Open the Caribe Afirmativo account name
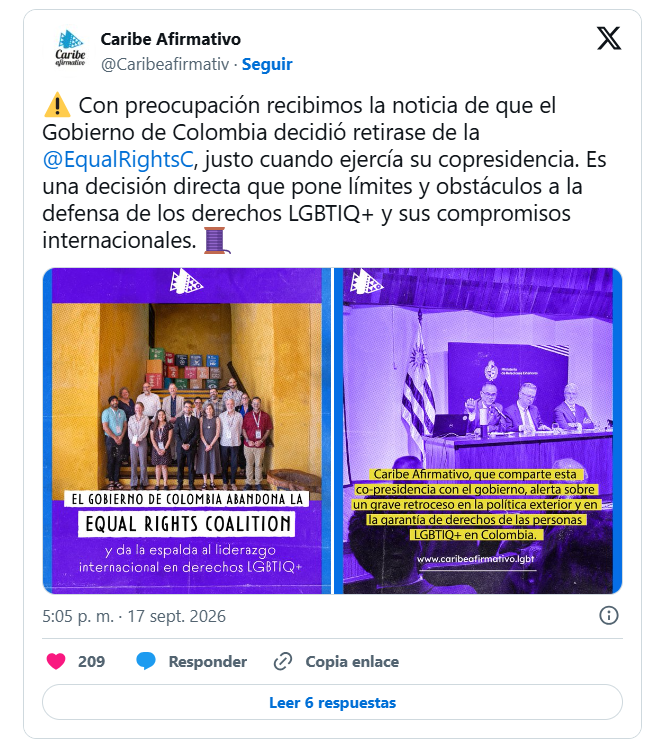667x750 pixels. coord(170,39)
